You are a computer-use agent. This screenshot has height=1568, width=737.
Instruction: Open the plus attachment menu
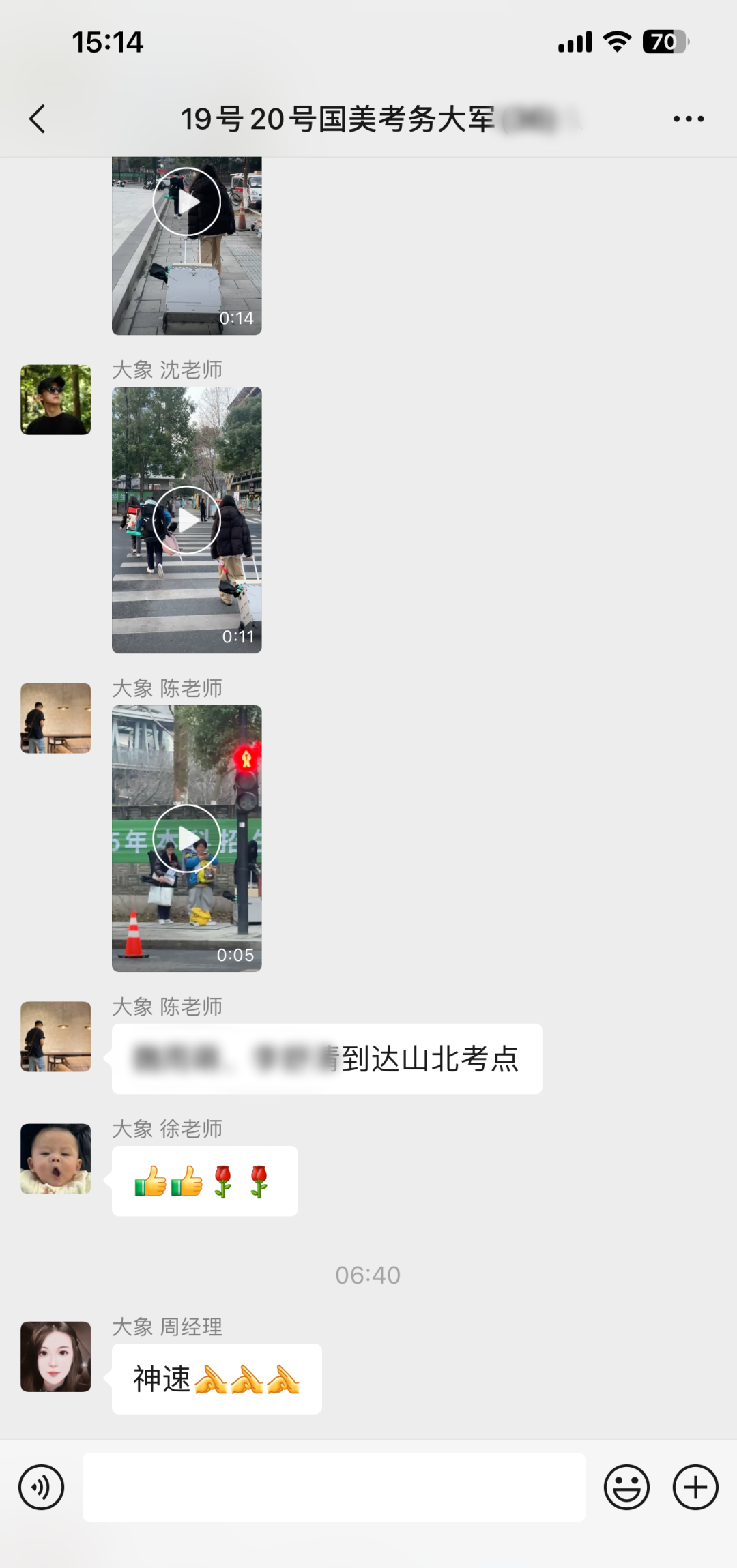click(x=695, y=1487)
